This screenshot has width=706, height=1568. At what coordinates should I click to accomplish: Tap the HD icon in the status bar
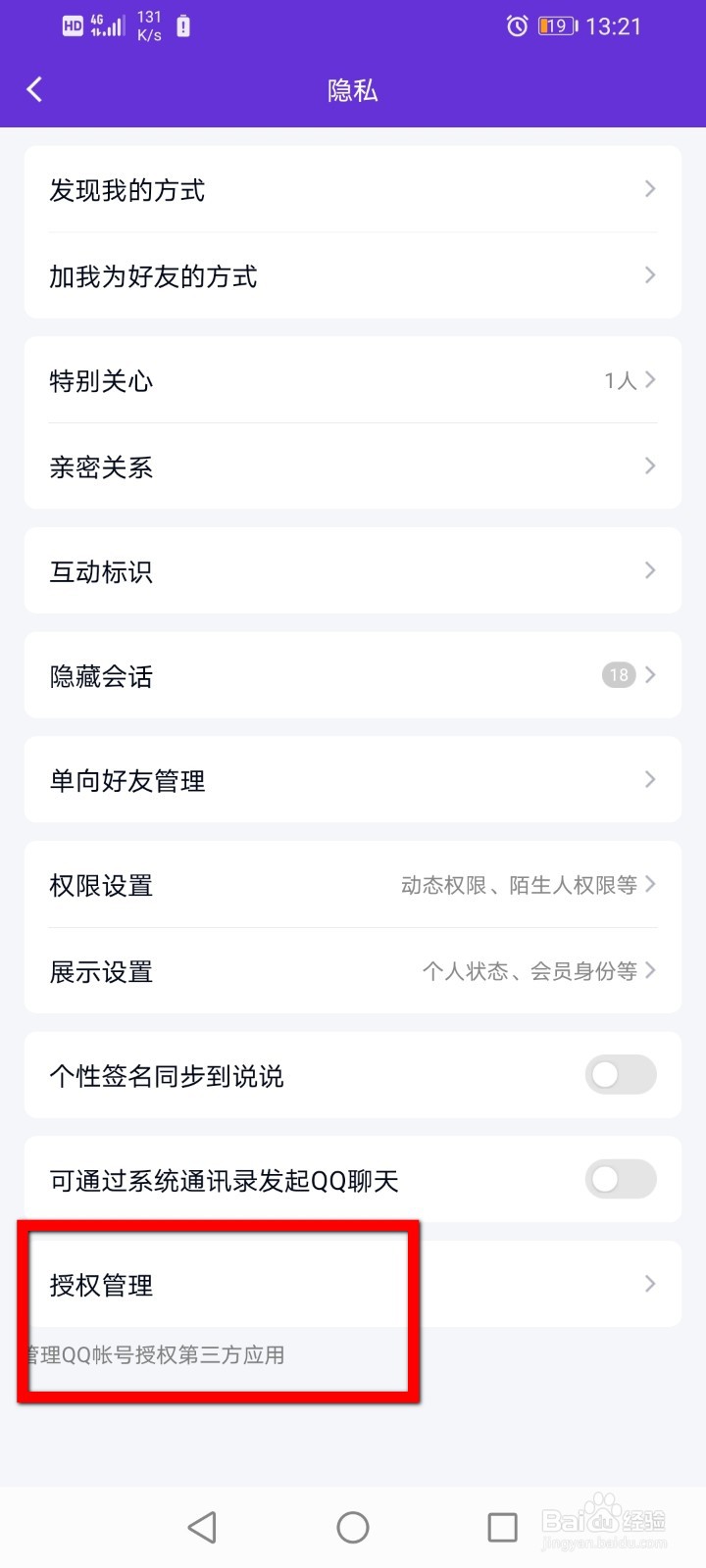click(71, 26)
